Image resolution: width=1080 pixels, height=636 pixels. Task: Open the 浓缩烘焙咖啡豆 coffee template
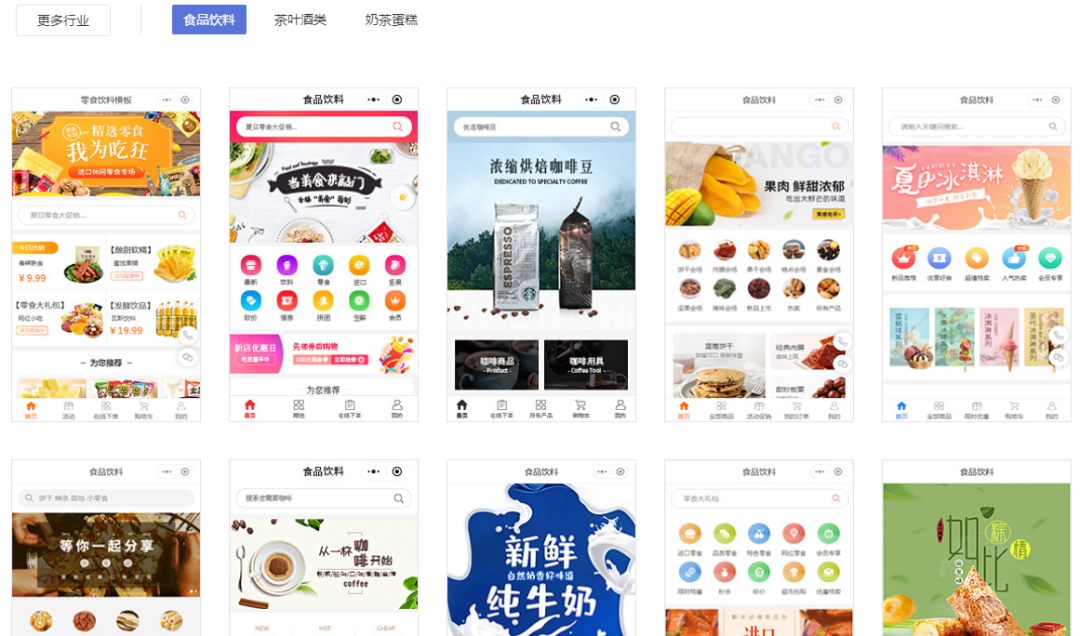541,255
